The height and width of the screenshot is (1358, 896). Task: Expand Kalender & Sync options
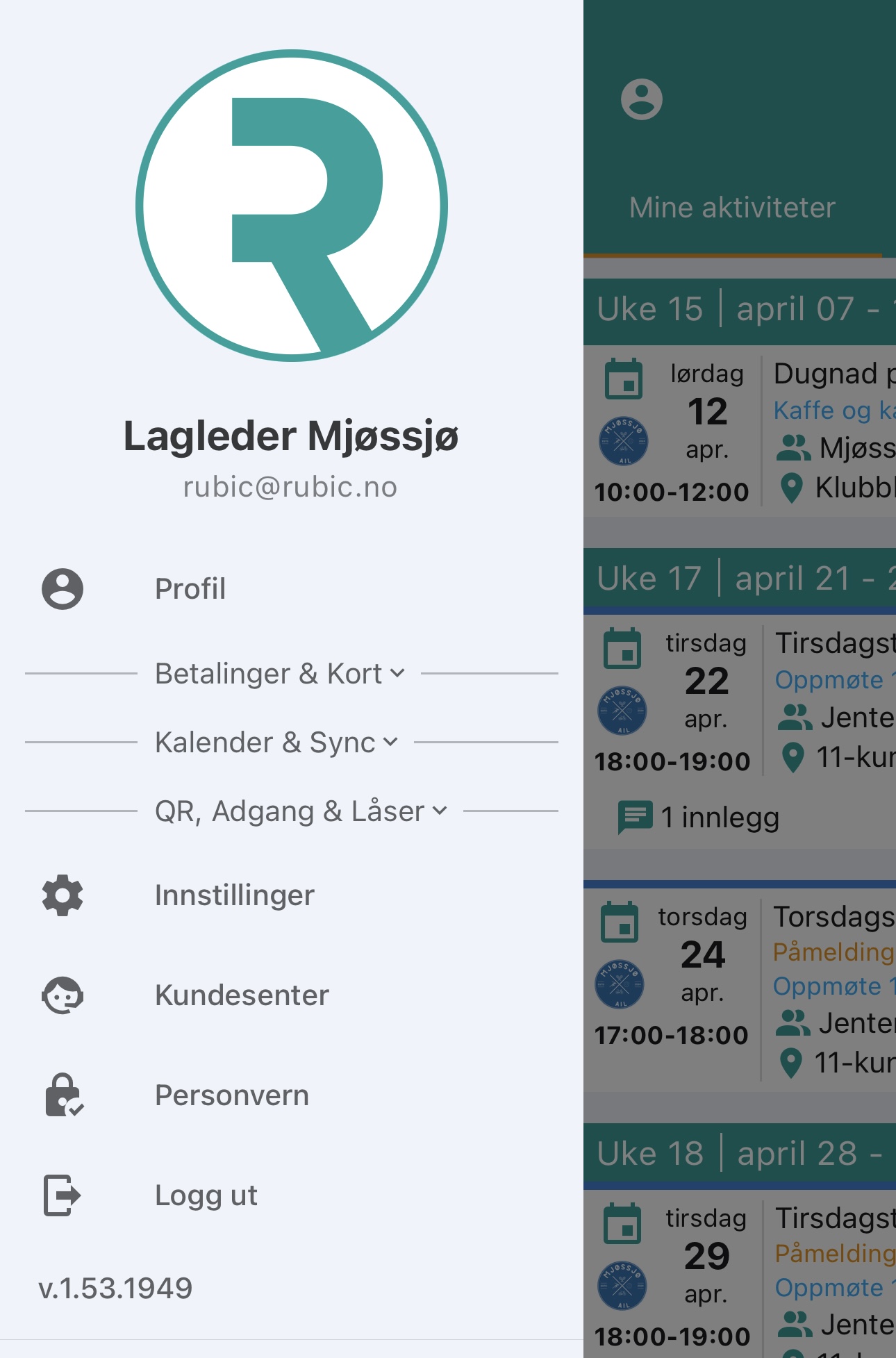point(276,743)
